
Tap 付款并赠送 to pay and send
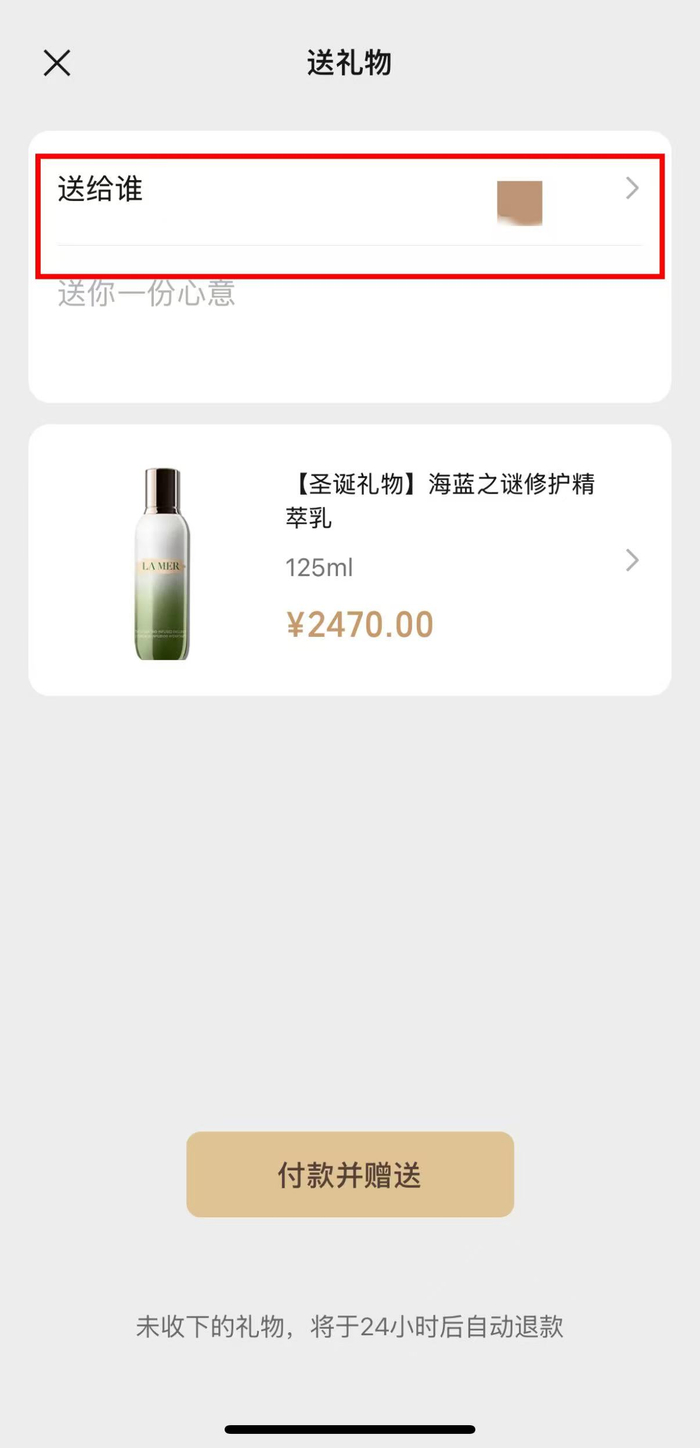pos(350,1175)
